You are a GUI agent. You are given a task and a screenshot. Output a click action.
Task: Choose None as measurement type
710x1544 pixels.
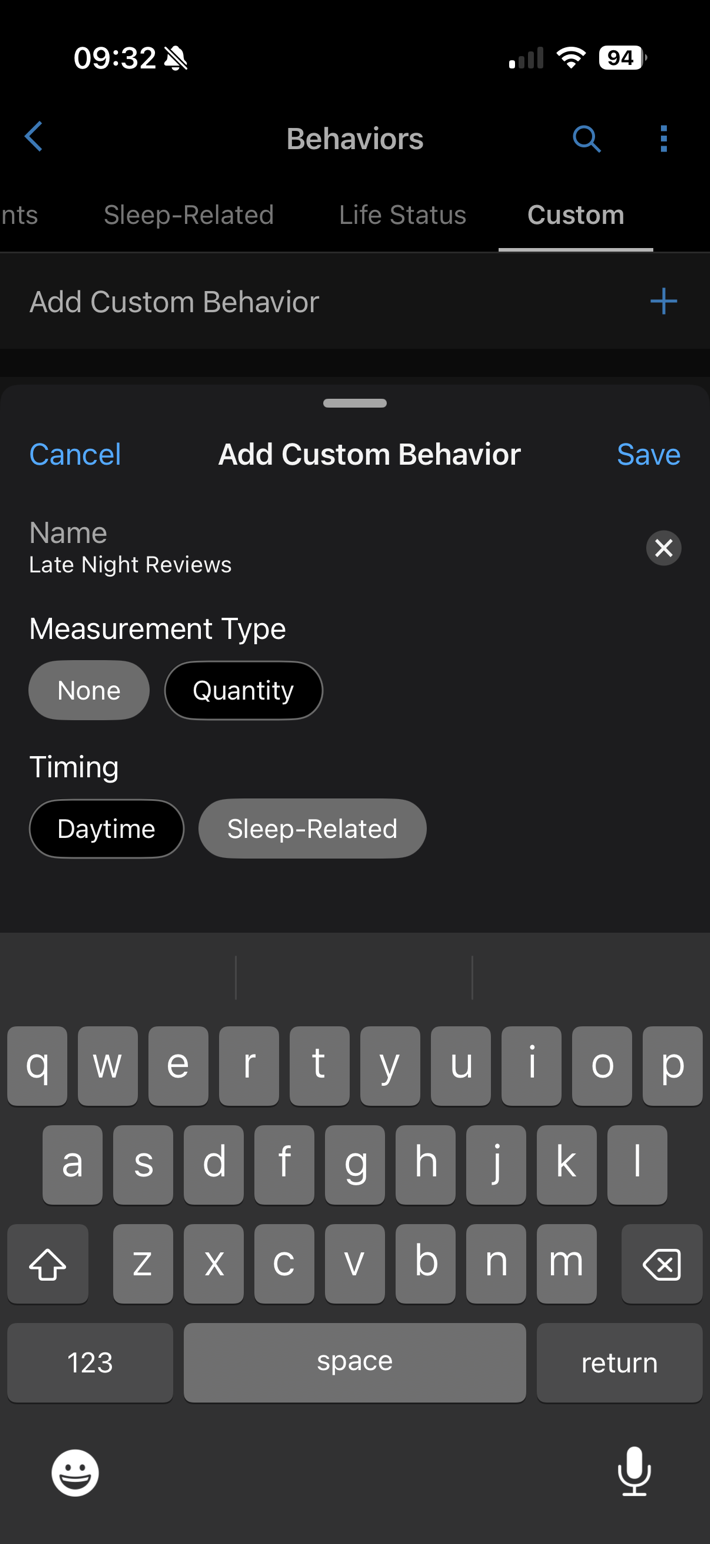(x=89, y=690)
